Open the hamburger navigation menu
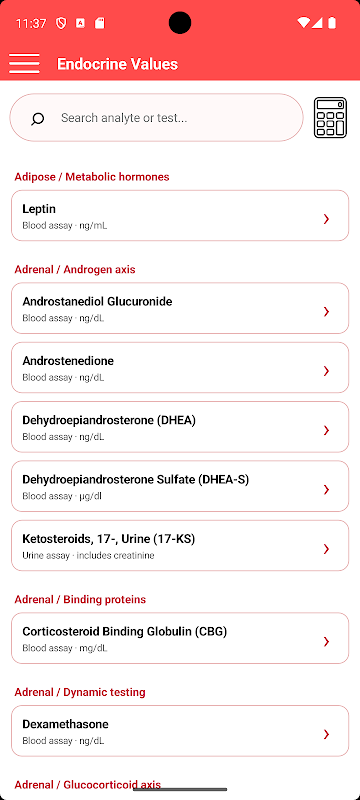Screen dimensions: 360x800 coord(24,64)
